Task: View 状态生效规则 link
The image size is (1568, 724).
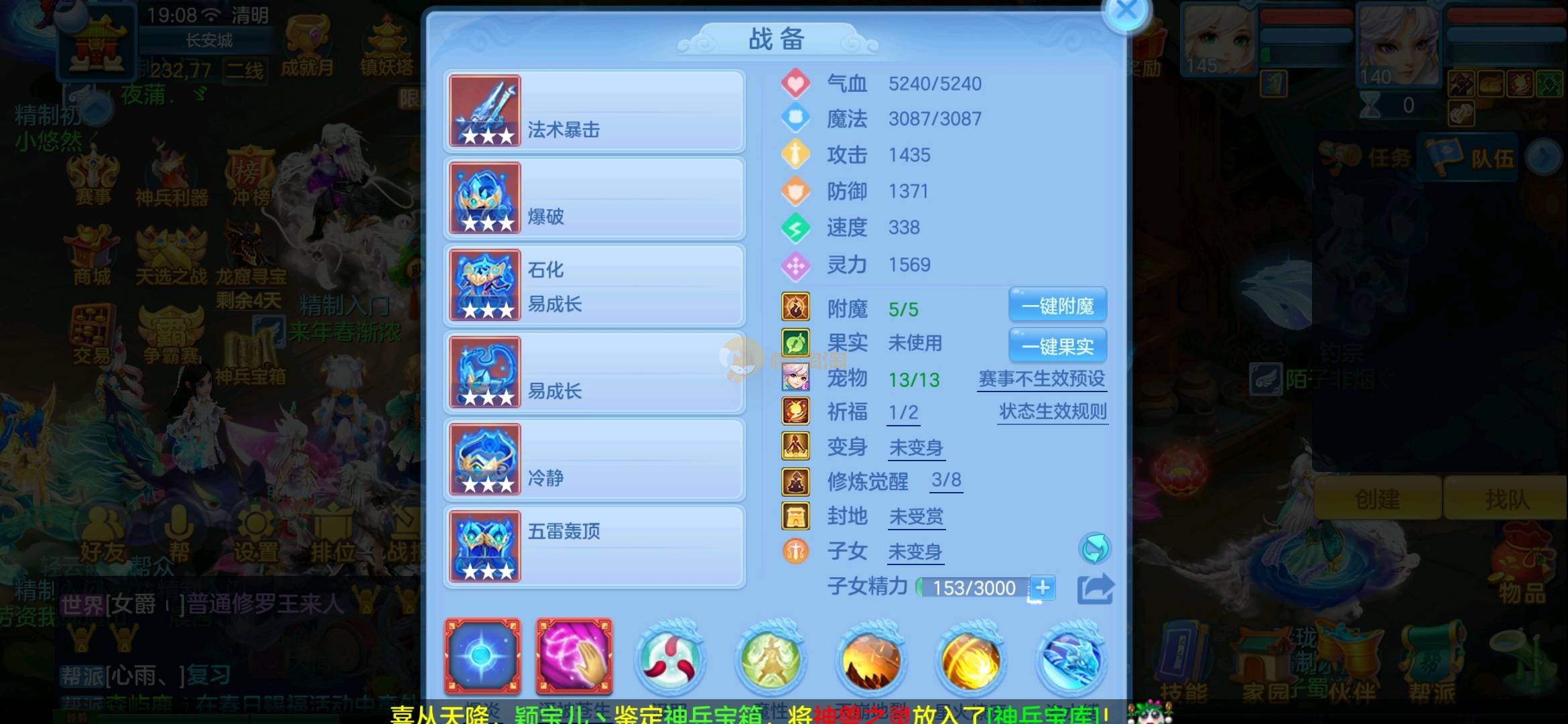Action: tap(1052, 412)
